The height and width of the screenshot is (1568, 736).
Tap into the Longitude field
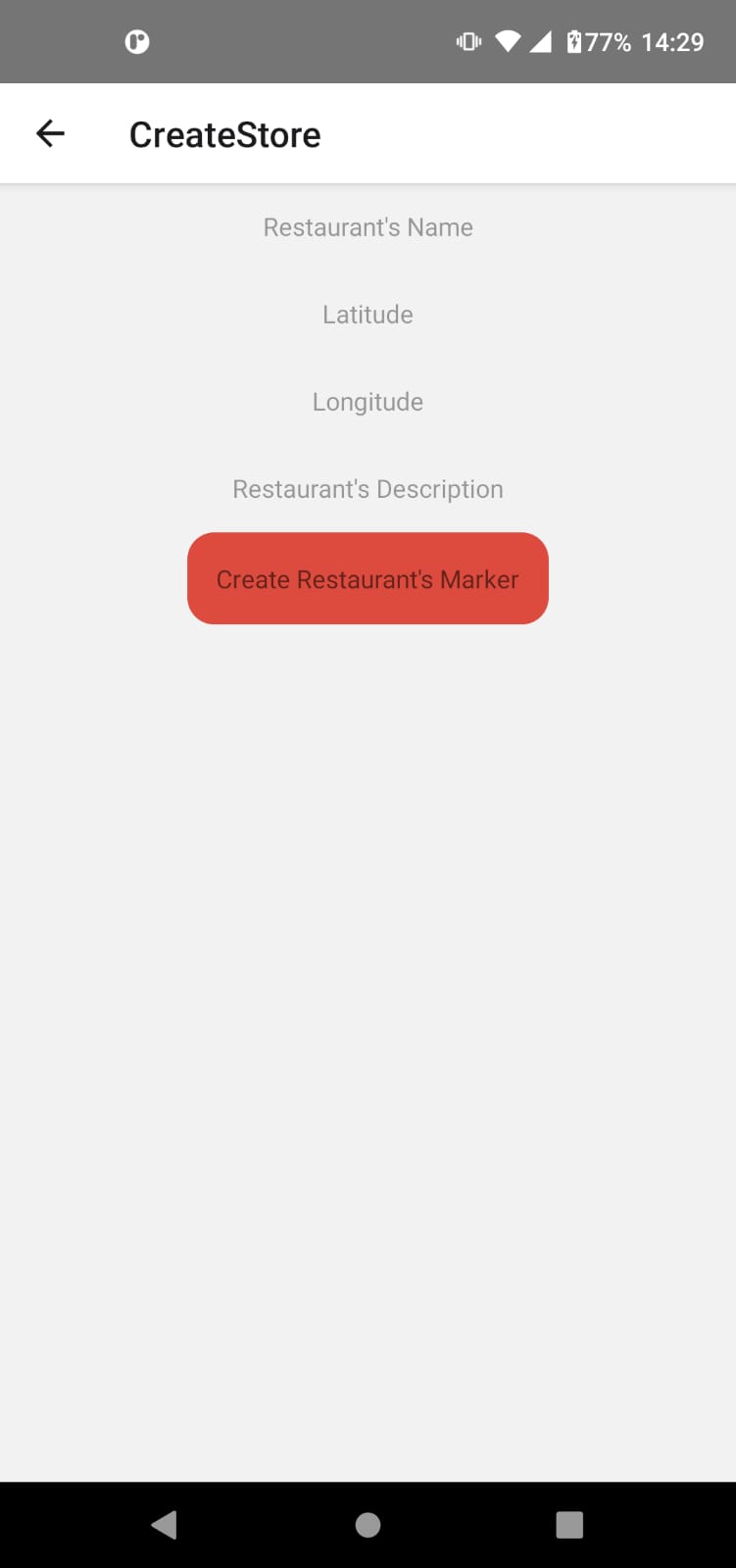[368, 402]
